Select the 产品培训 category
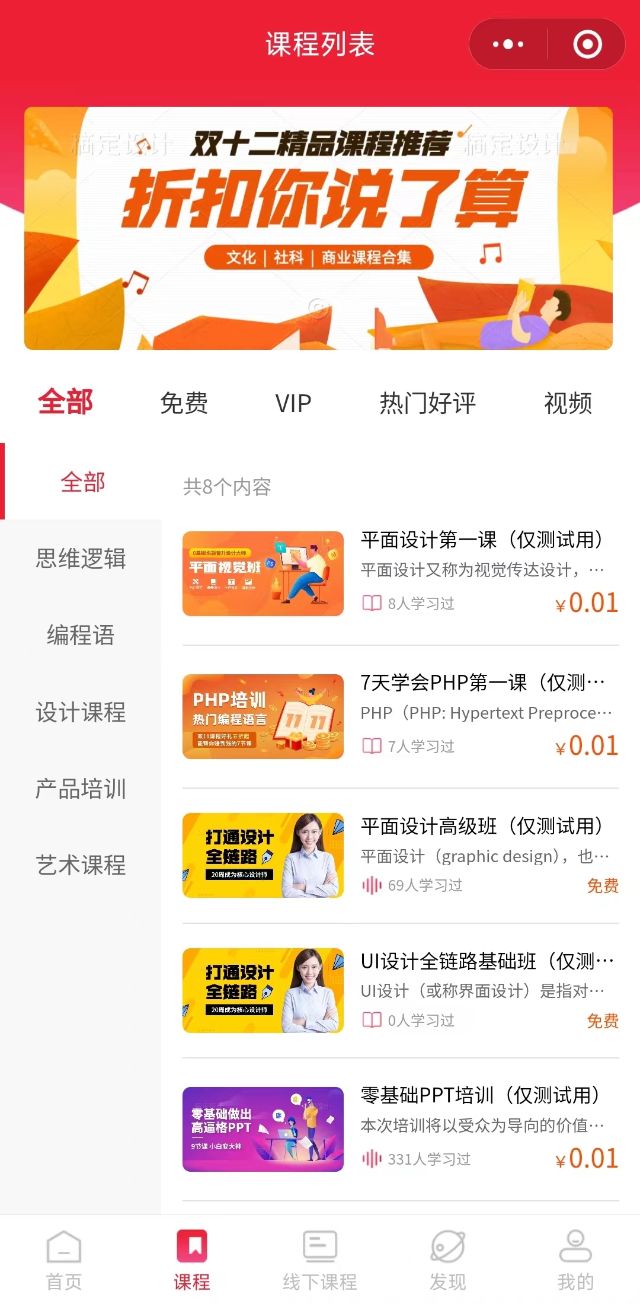Image resolution: width=640 pixels, height=1304 pixels. (x=81, y=789)
